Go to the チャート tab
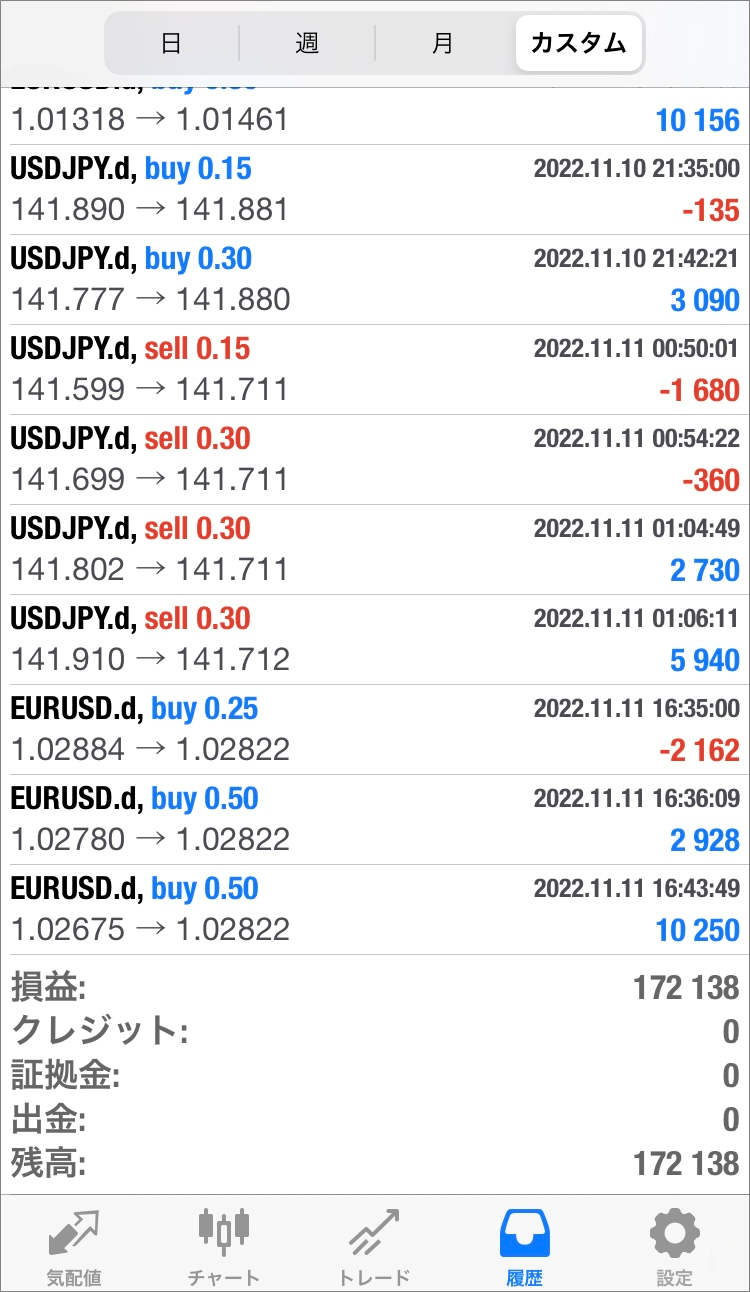The image size is (750, 1292). pos(224,1245)
